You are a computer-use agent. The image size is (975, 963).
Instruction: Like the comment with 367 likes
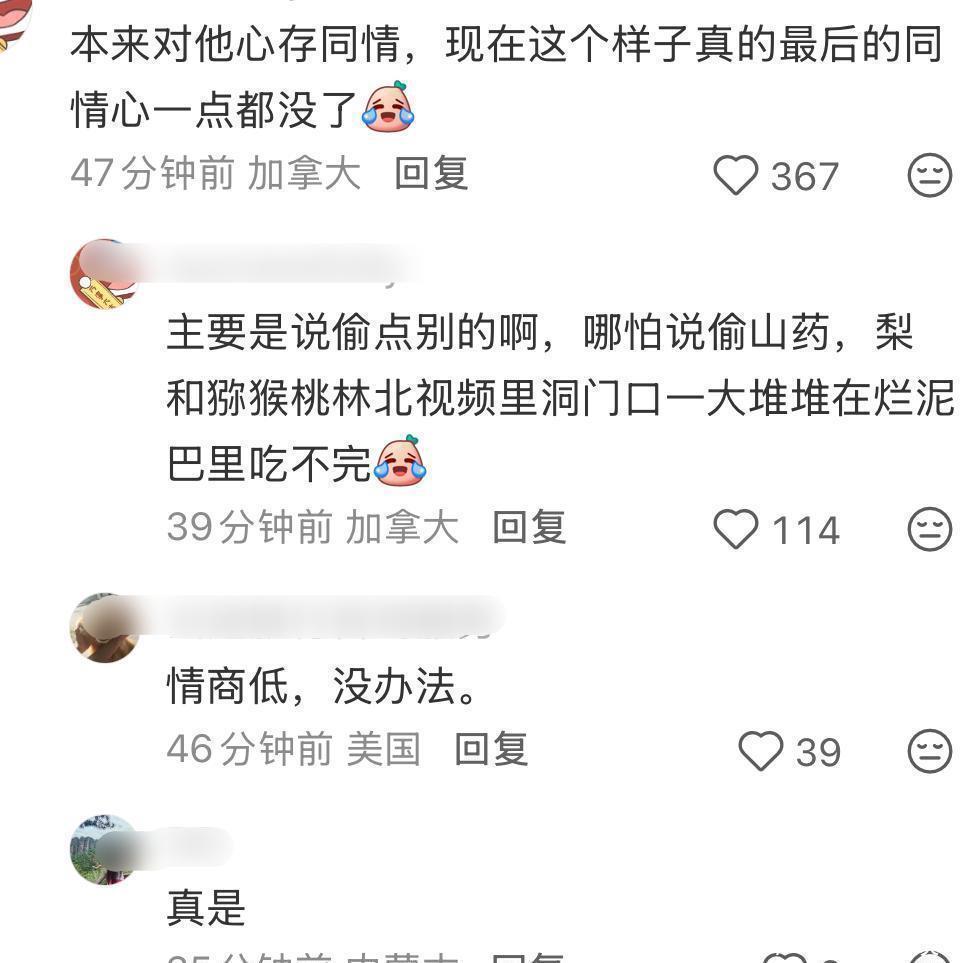click(736, 175)
